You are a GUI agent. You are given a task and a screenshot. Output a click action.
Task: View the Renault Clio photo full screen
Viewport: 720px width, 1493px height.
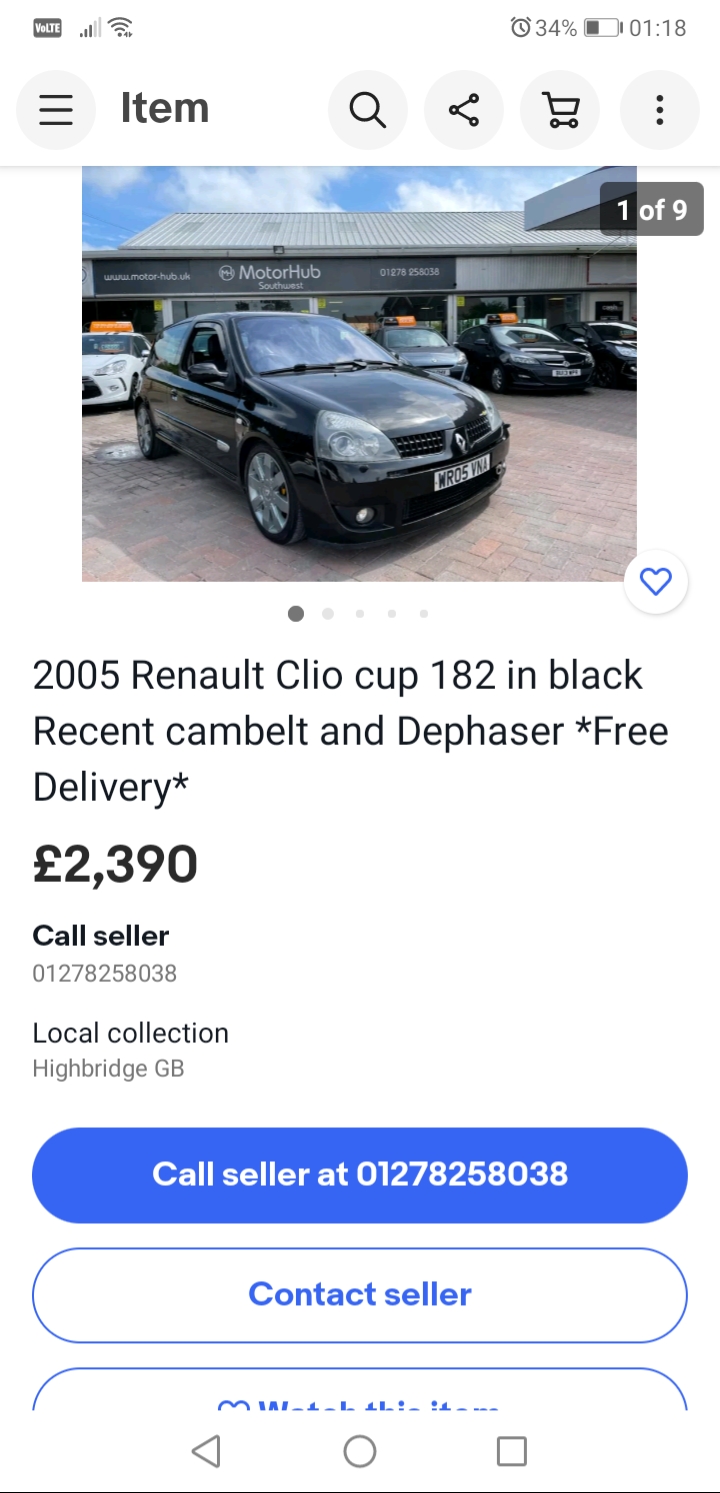click(x=359, y=373)
